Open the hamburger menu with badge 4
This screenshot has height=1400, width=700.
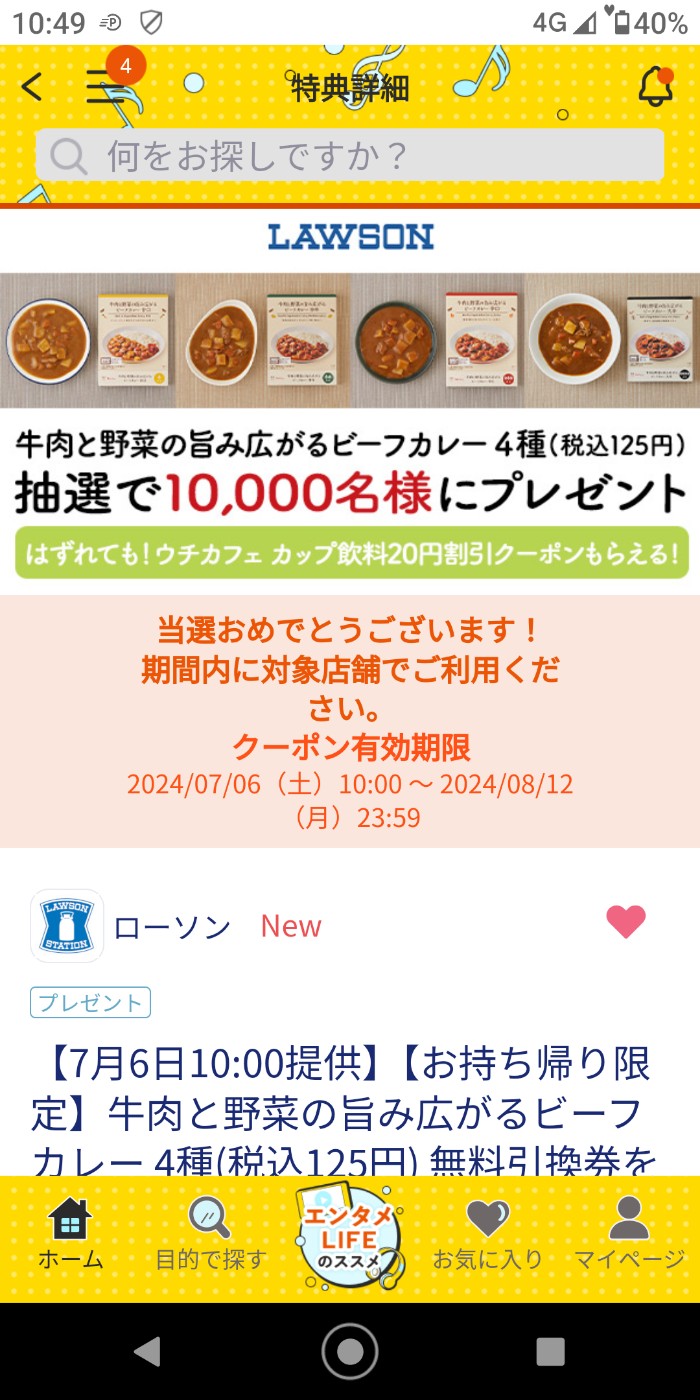(x=106, y=88)
